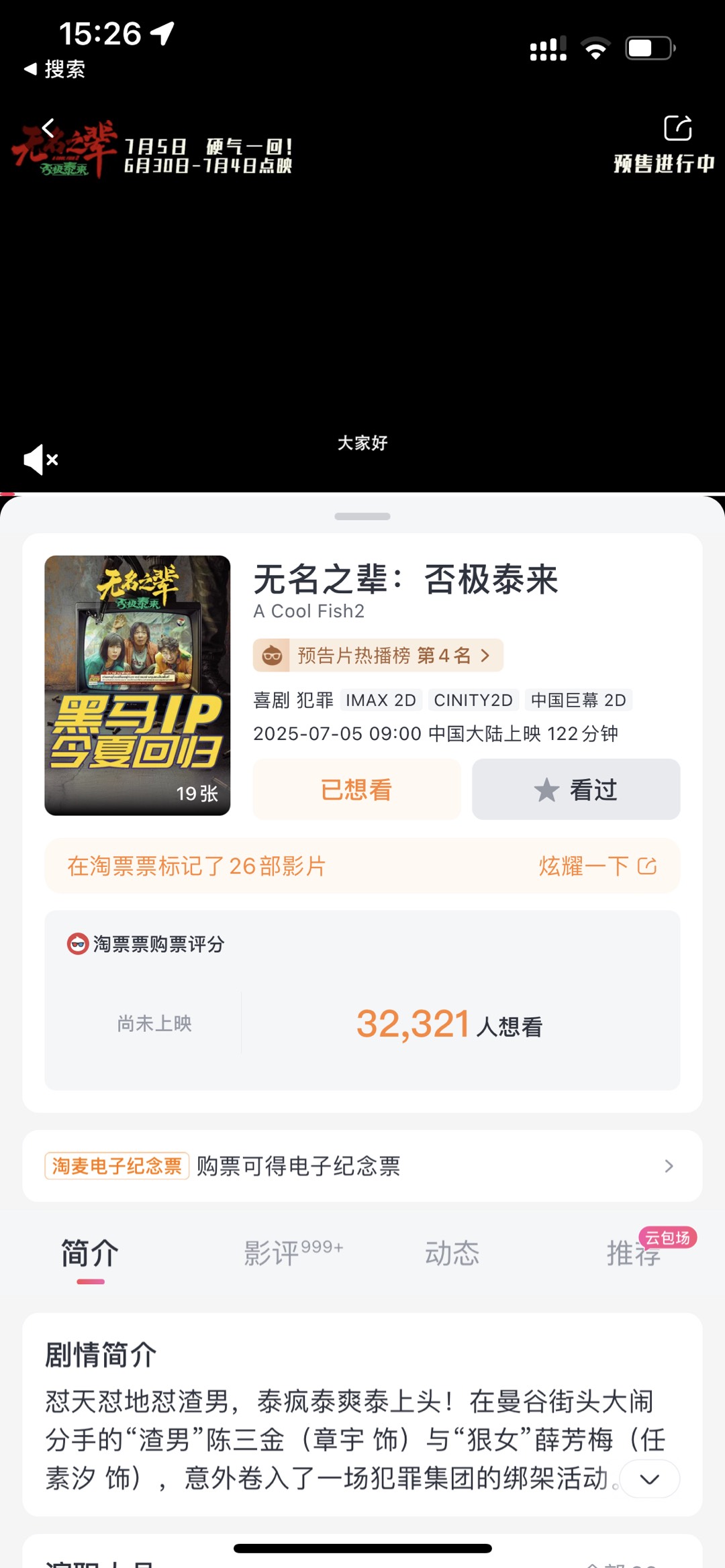The width and height of the screenshot is (725, 1568).
Task: Open the 预告片热播榜 第4名 ranking
Action: click(x=378, y=655)
